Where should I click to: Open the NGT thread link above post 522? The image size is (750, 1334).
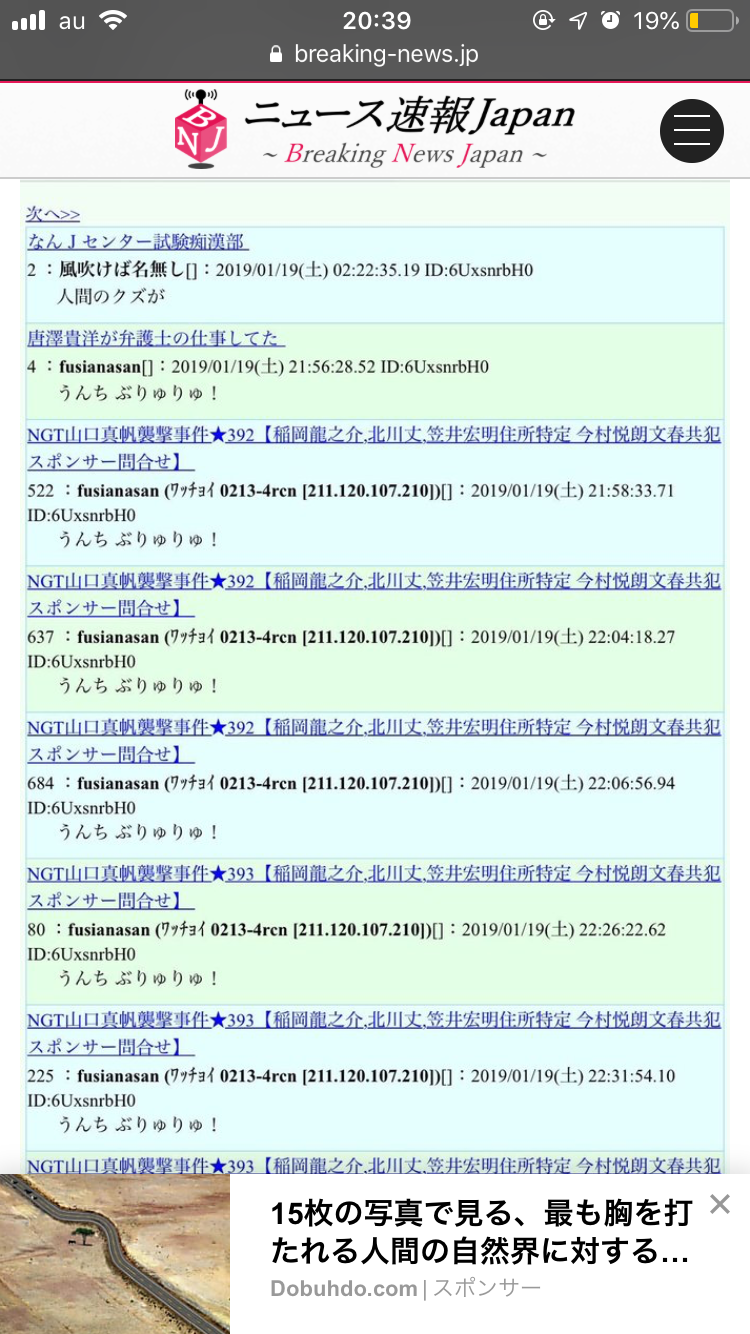tap(374, 449)
